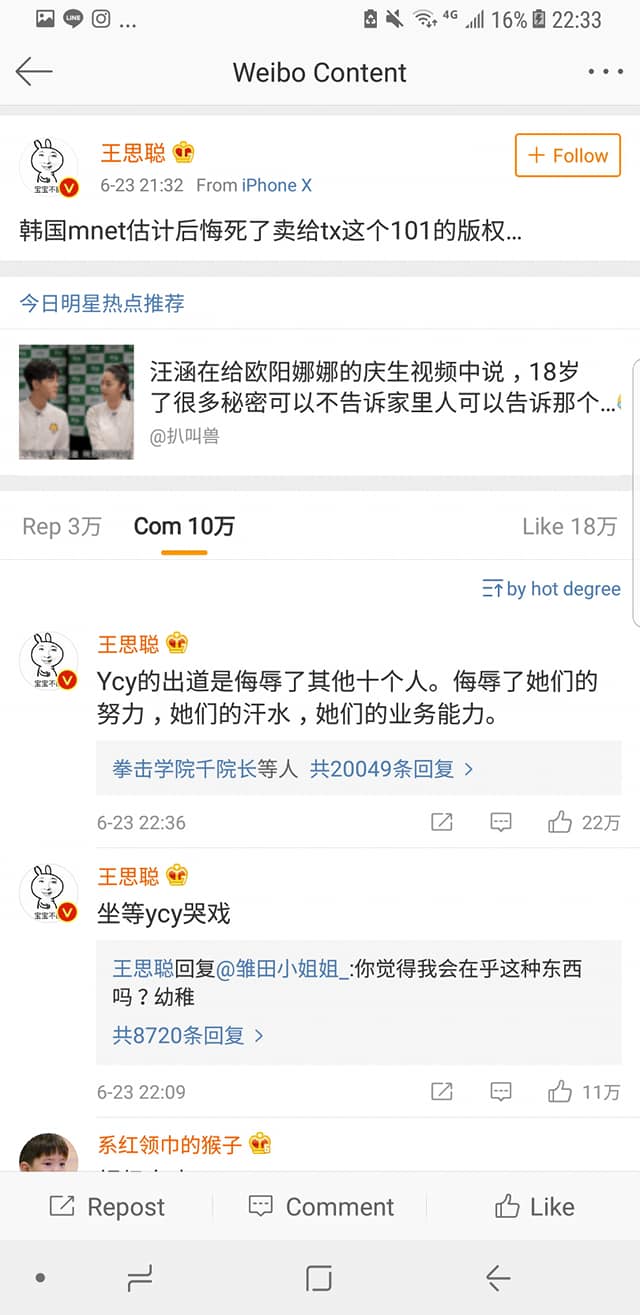640x1315 pixels.
Task: Select the Com 10万 tab
Action: 184,526
